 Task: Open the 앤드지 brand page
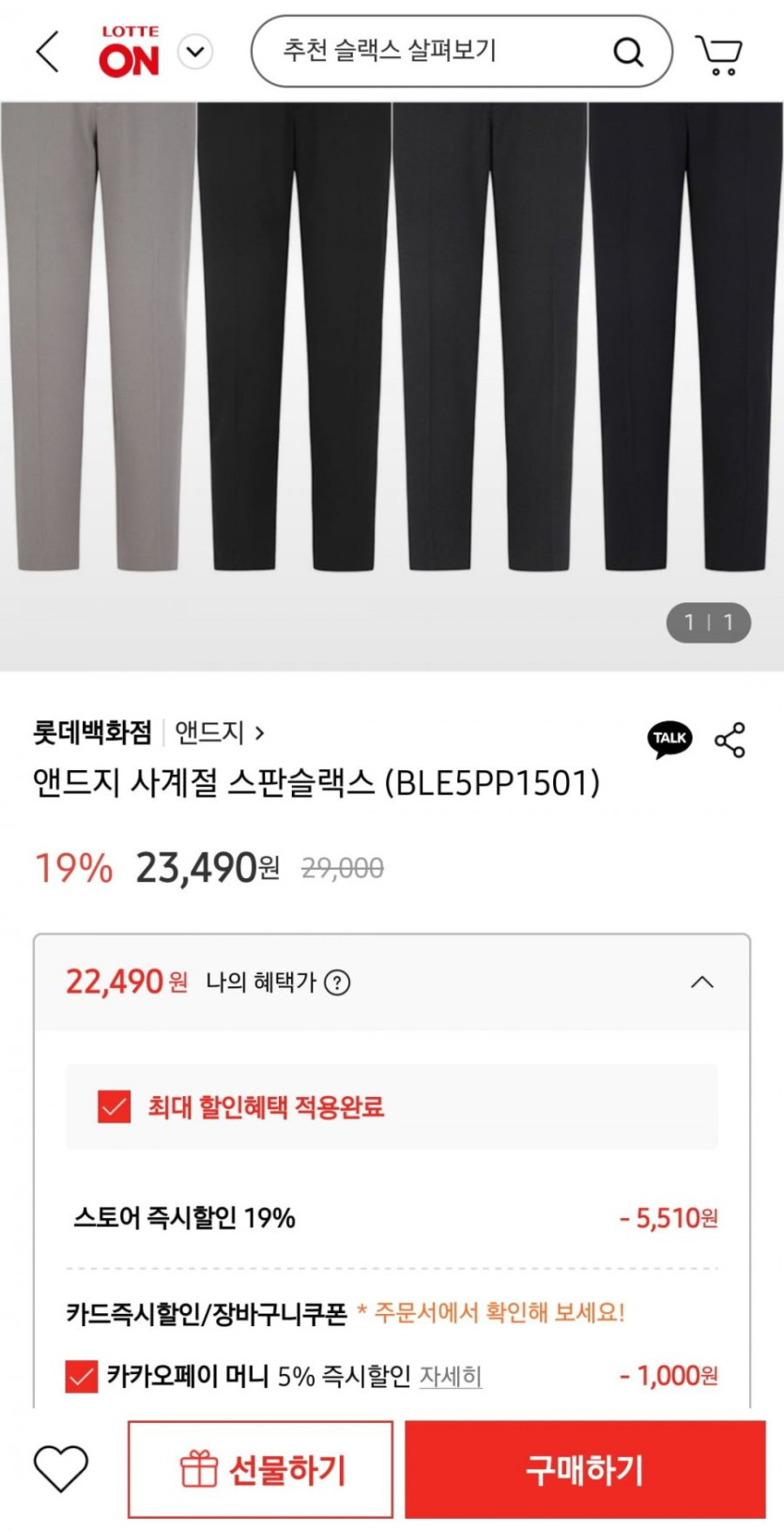219,733
